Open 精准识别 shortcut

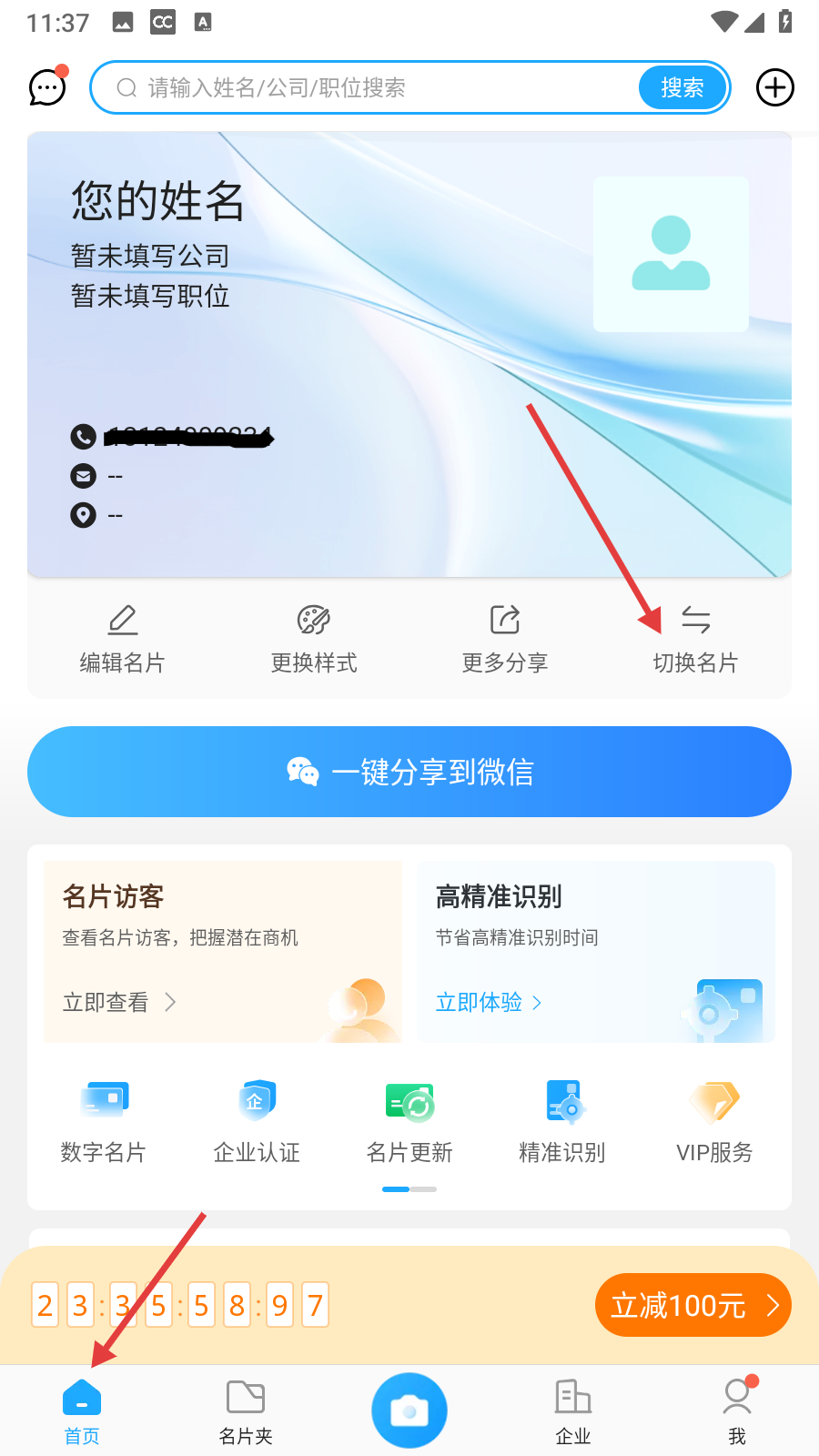coord(562,1122)
